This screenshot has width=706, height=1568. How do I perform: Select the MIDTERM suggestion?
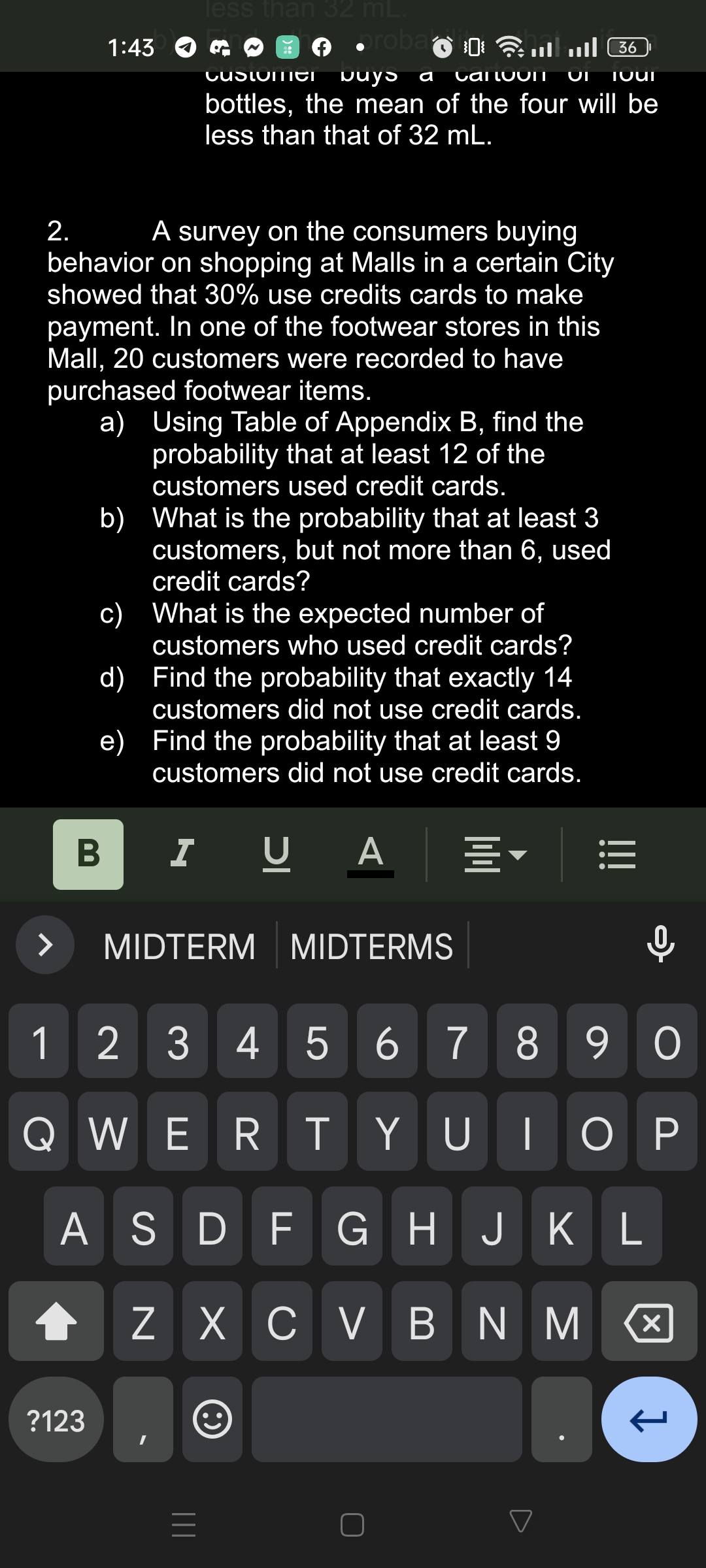coord(181,945)
